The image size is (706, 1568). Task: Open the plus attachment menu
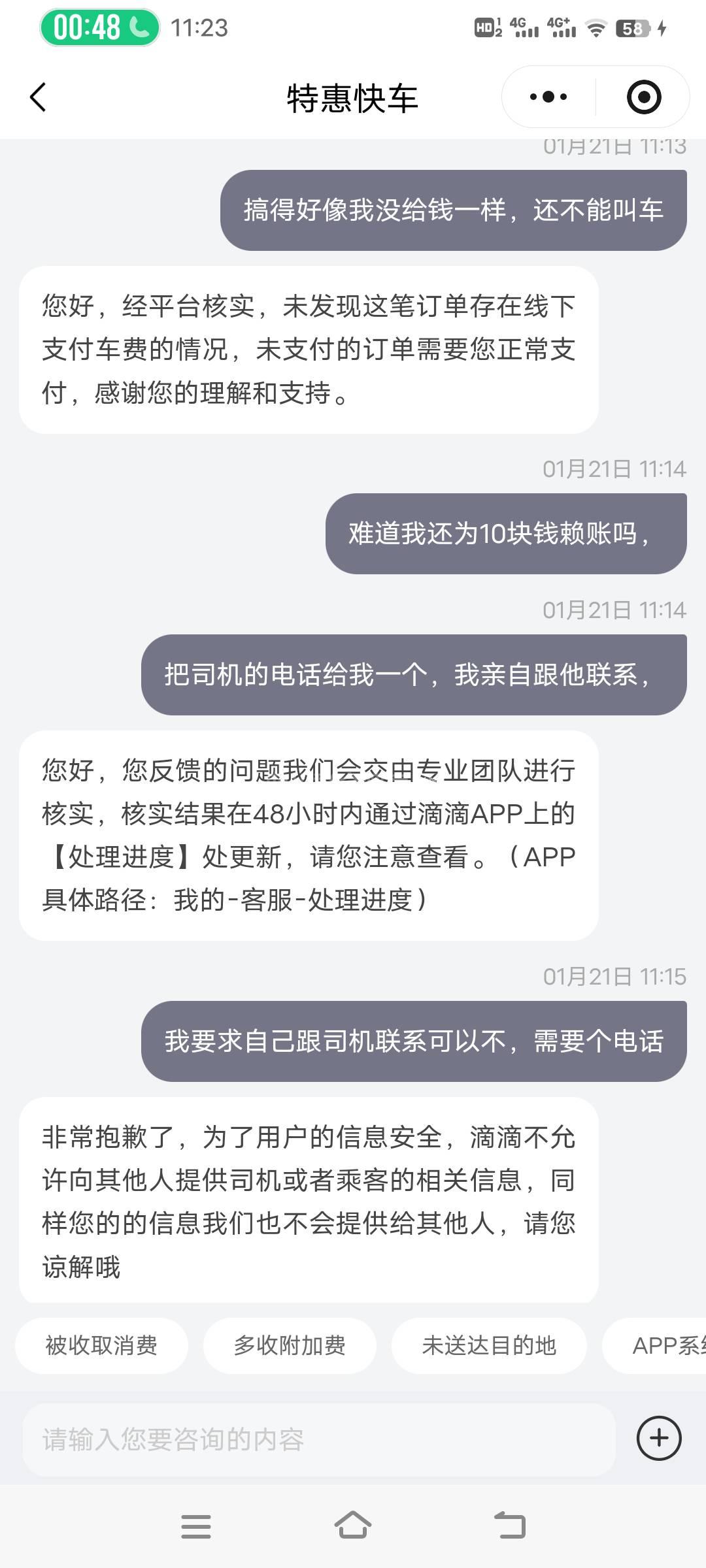click(x=659, y=1439)
